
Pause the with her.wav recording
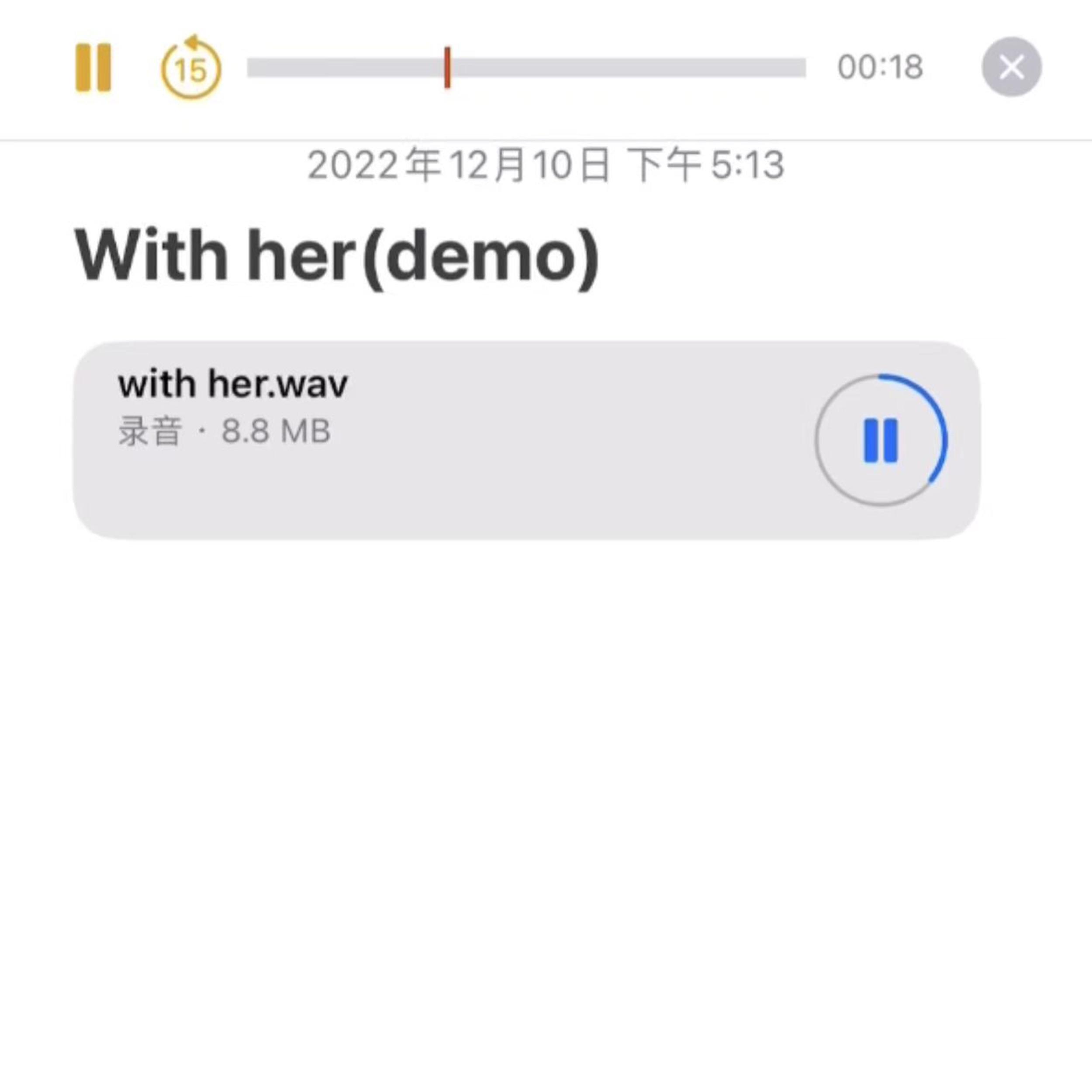881,440
